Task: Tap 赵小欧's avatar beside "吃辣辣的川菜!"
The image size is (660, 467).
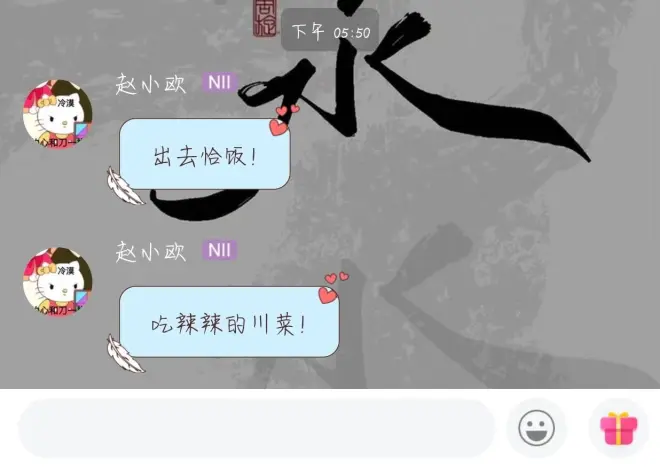Action: (x=57, y=283)
